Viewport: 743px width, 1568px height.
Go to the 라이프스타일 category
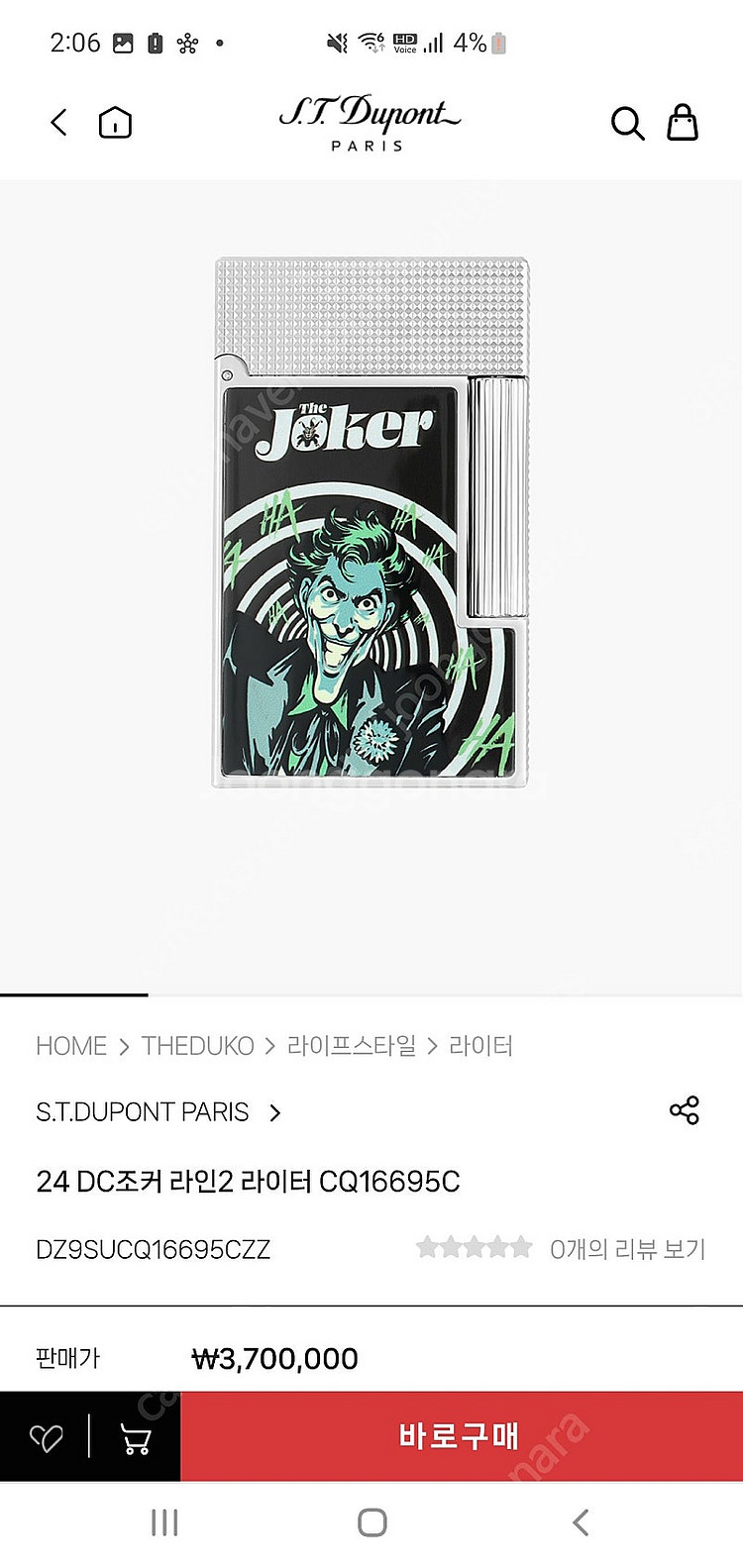pos(352,1046)
